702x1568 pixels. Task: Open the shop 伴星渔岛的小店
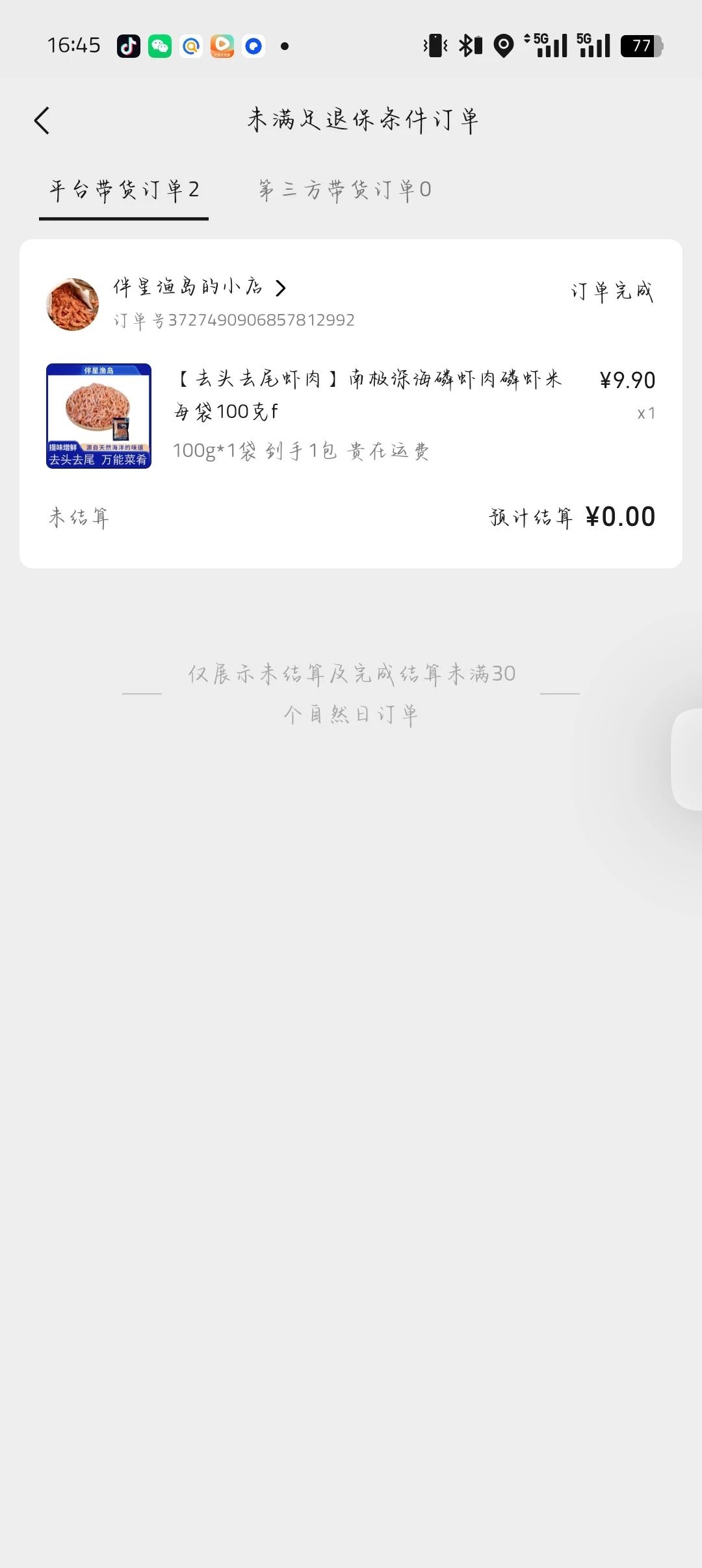[200, 287]
